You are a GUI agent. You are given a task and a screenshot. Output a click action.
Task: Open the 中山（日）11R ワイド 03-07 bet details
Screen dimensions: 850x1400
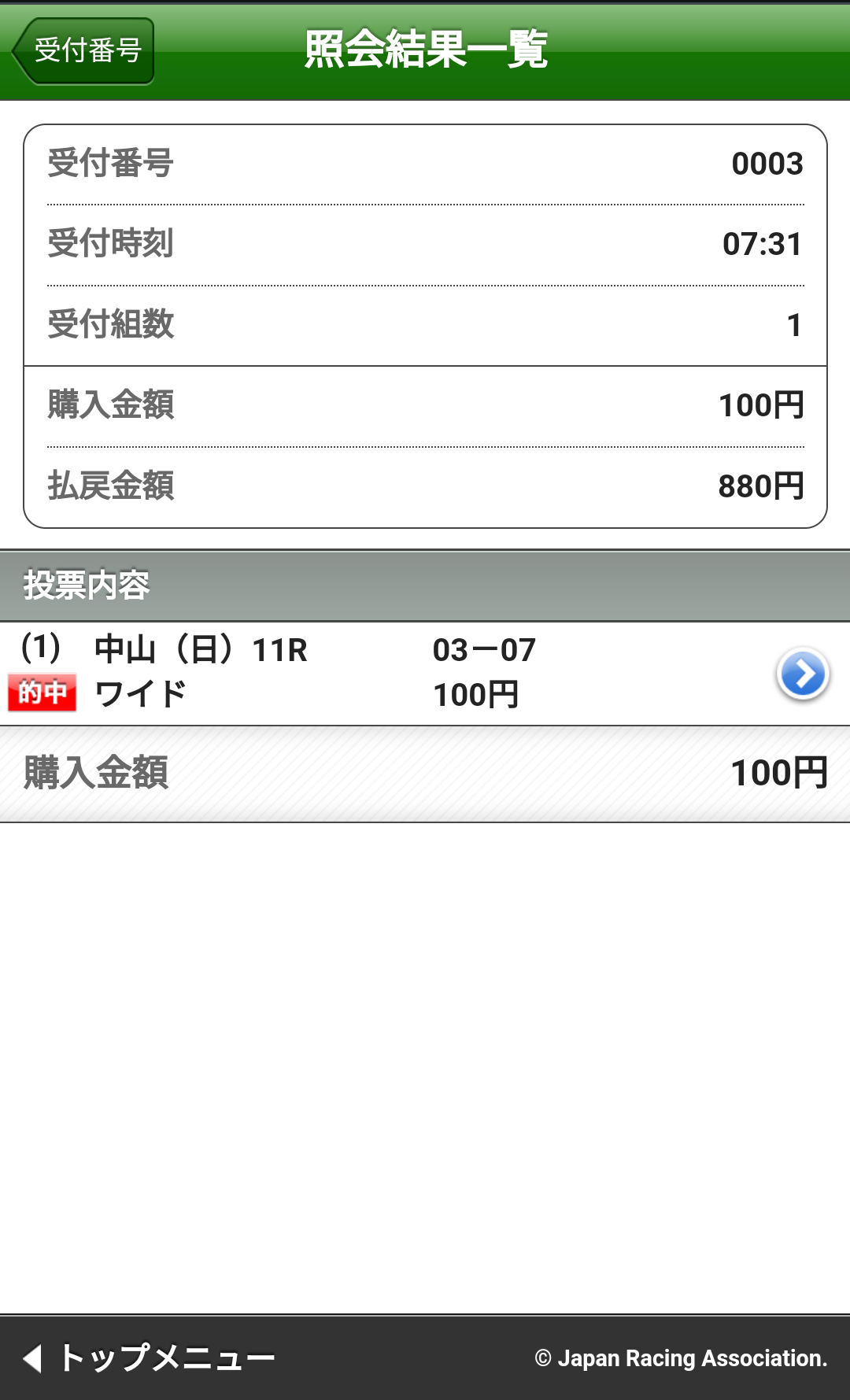click(802, 674)
